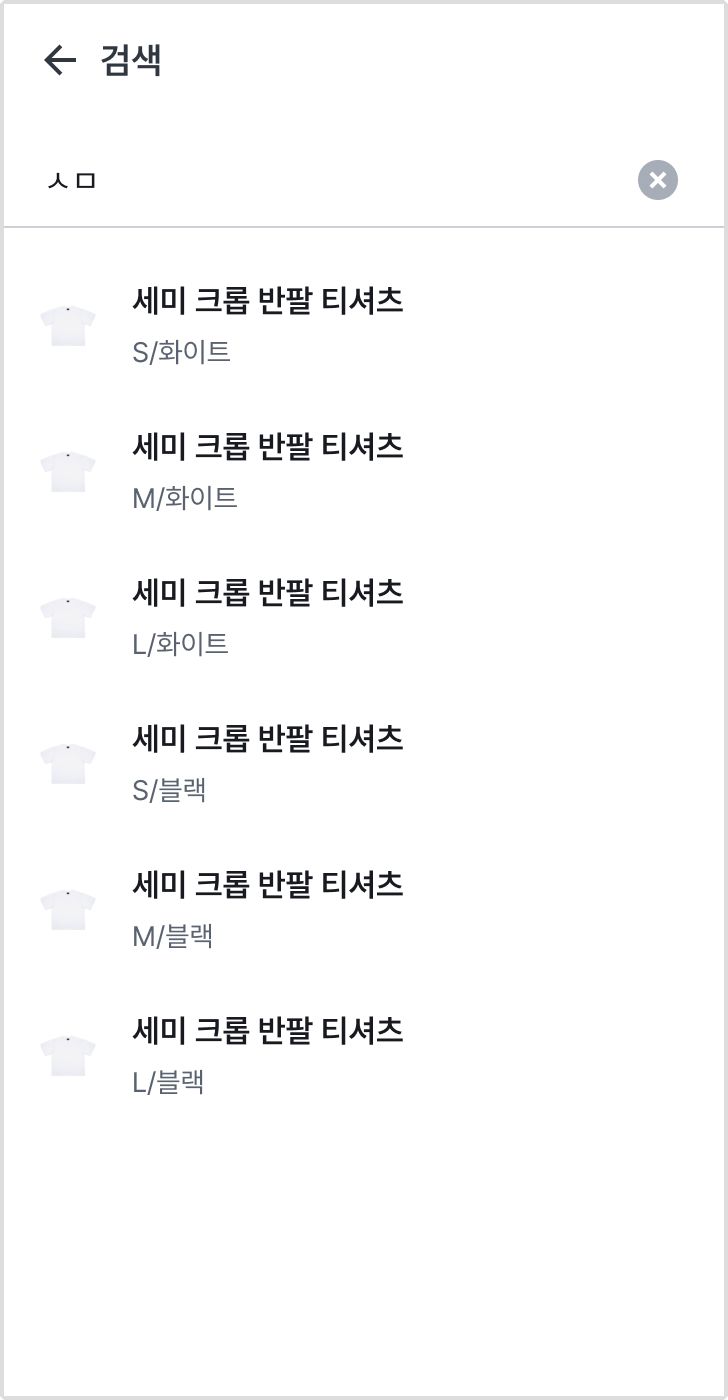Open the S/블랙 세미 크롭 반팔 티셔츠 result
Screen dimensions: 728x1400
tap(364, 763)
